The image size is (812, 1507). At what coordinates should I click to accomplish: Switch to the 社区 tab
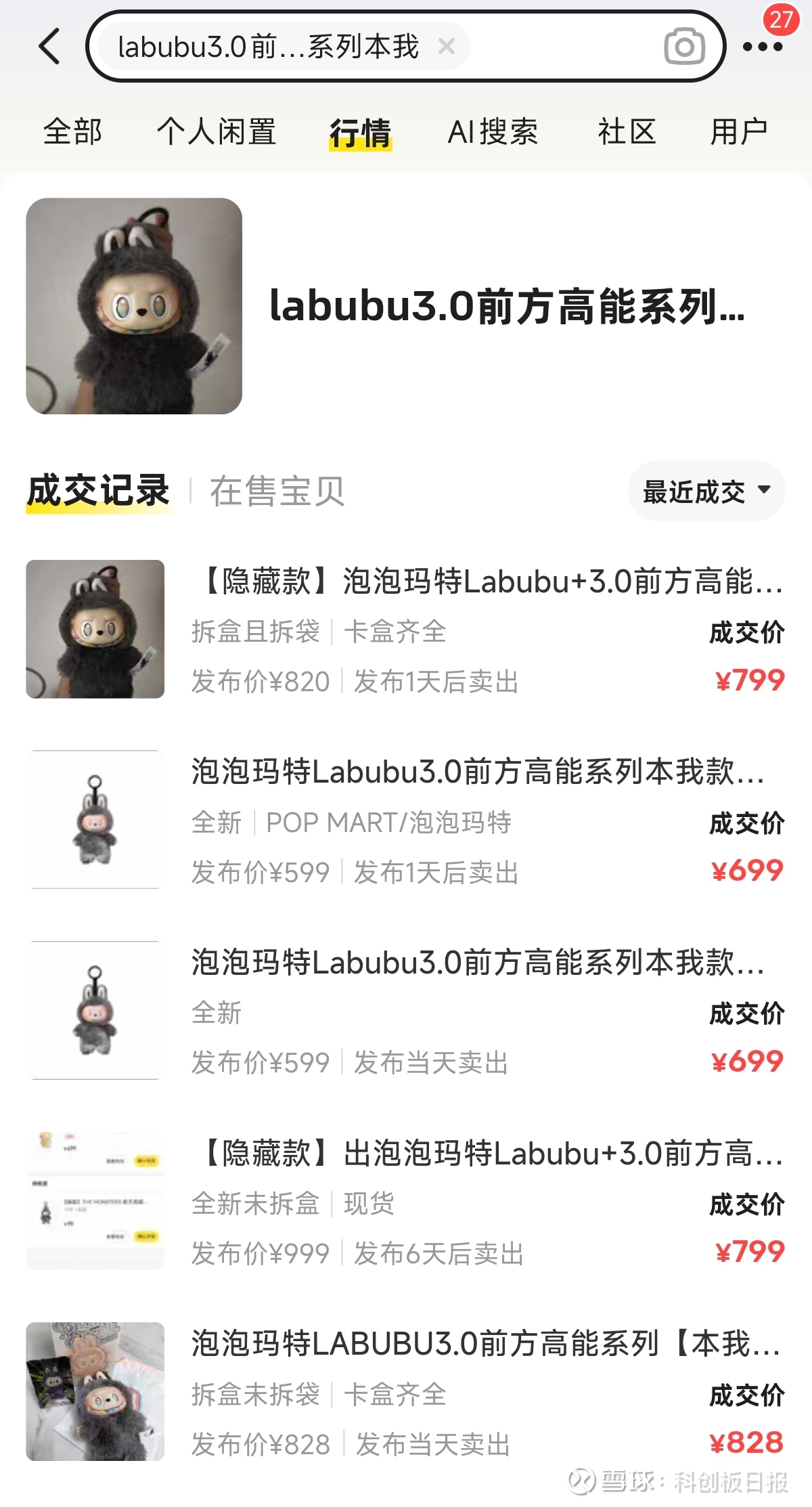point(627,131)
